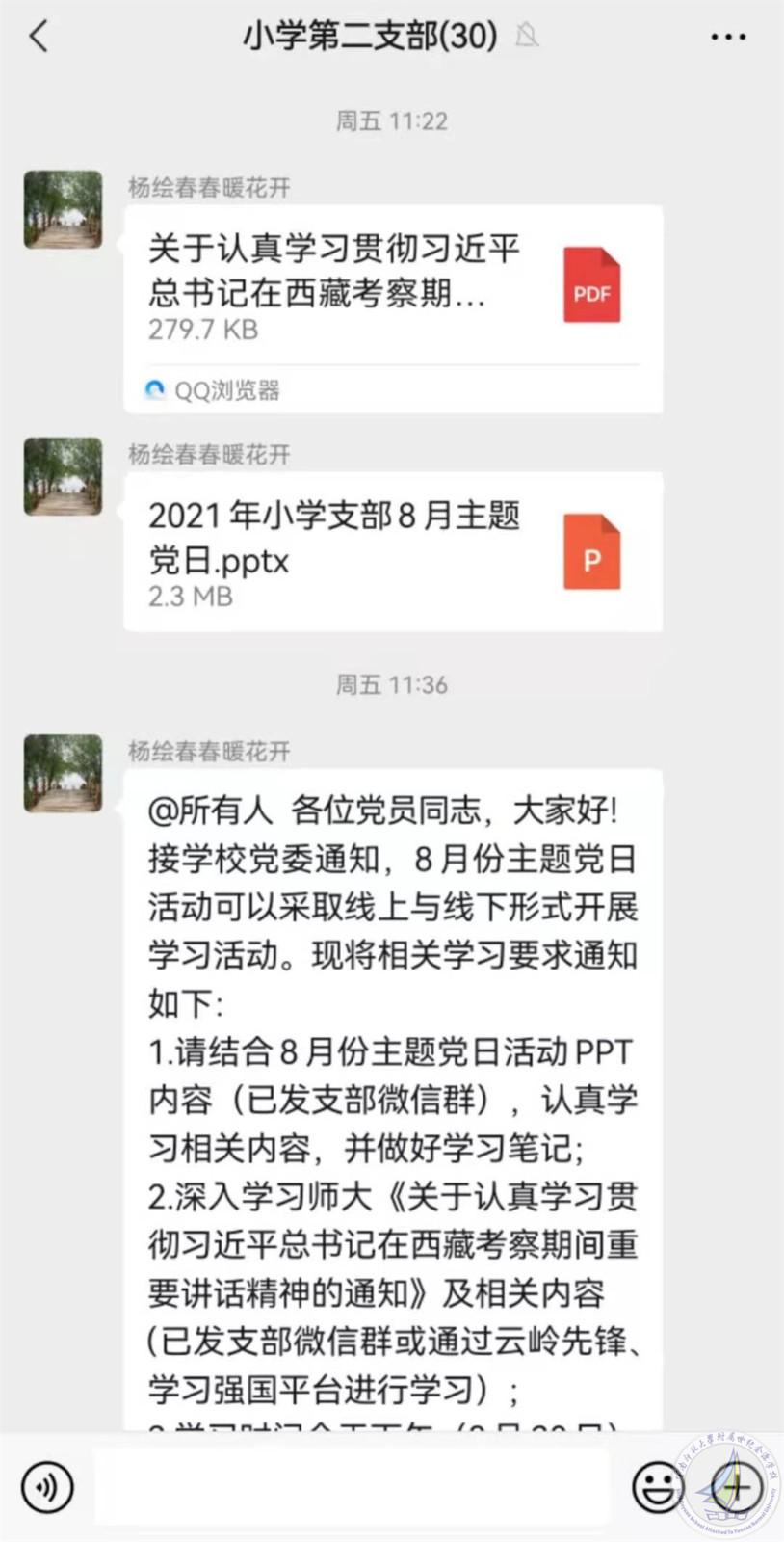Open the 279.7 KB PDF attachment
Screen dimensions: 784x1542
(392, 288)
